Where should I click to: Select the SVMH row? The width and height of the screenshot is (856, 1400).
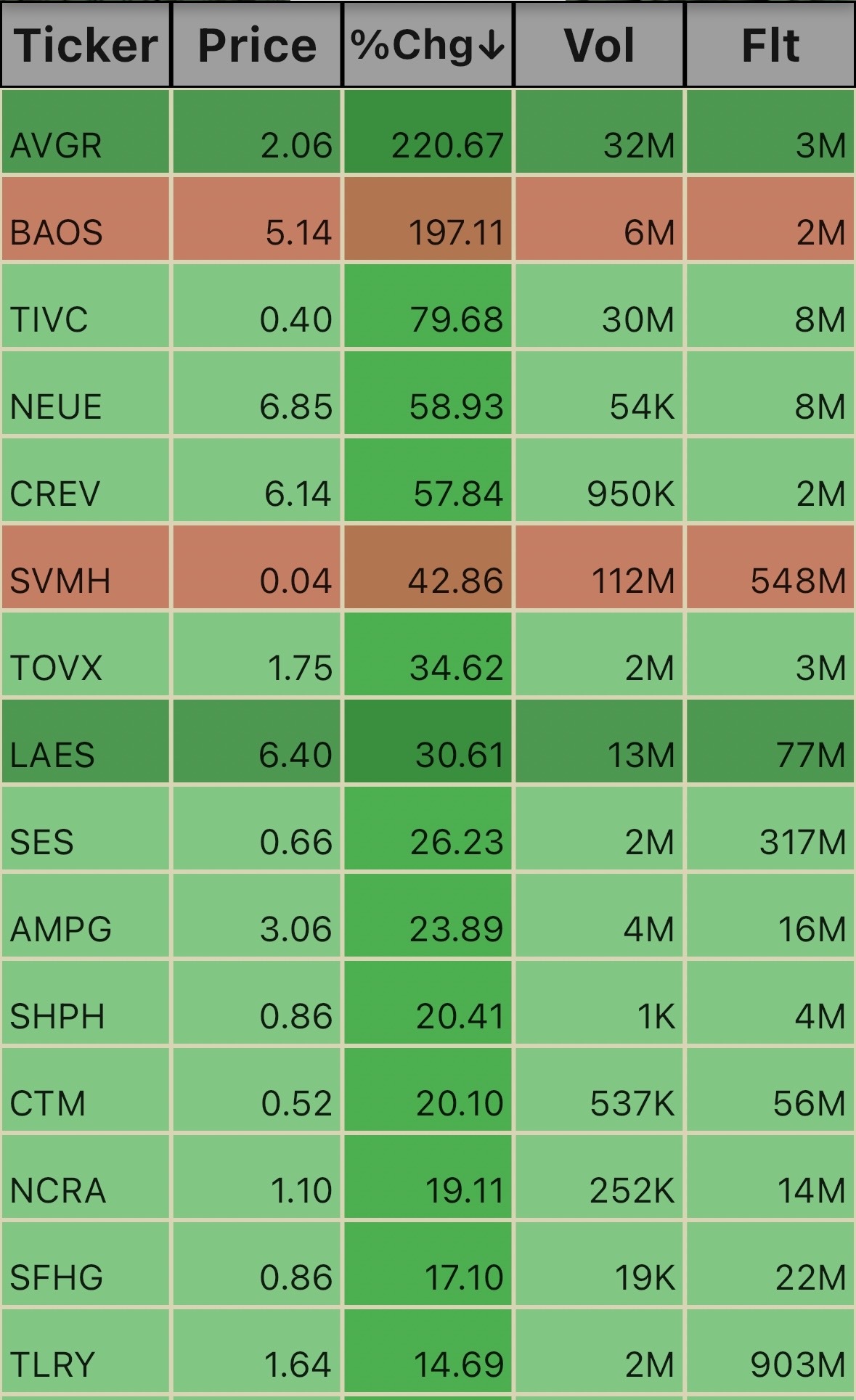point(428,567)
